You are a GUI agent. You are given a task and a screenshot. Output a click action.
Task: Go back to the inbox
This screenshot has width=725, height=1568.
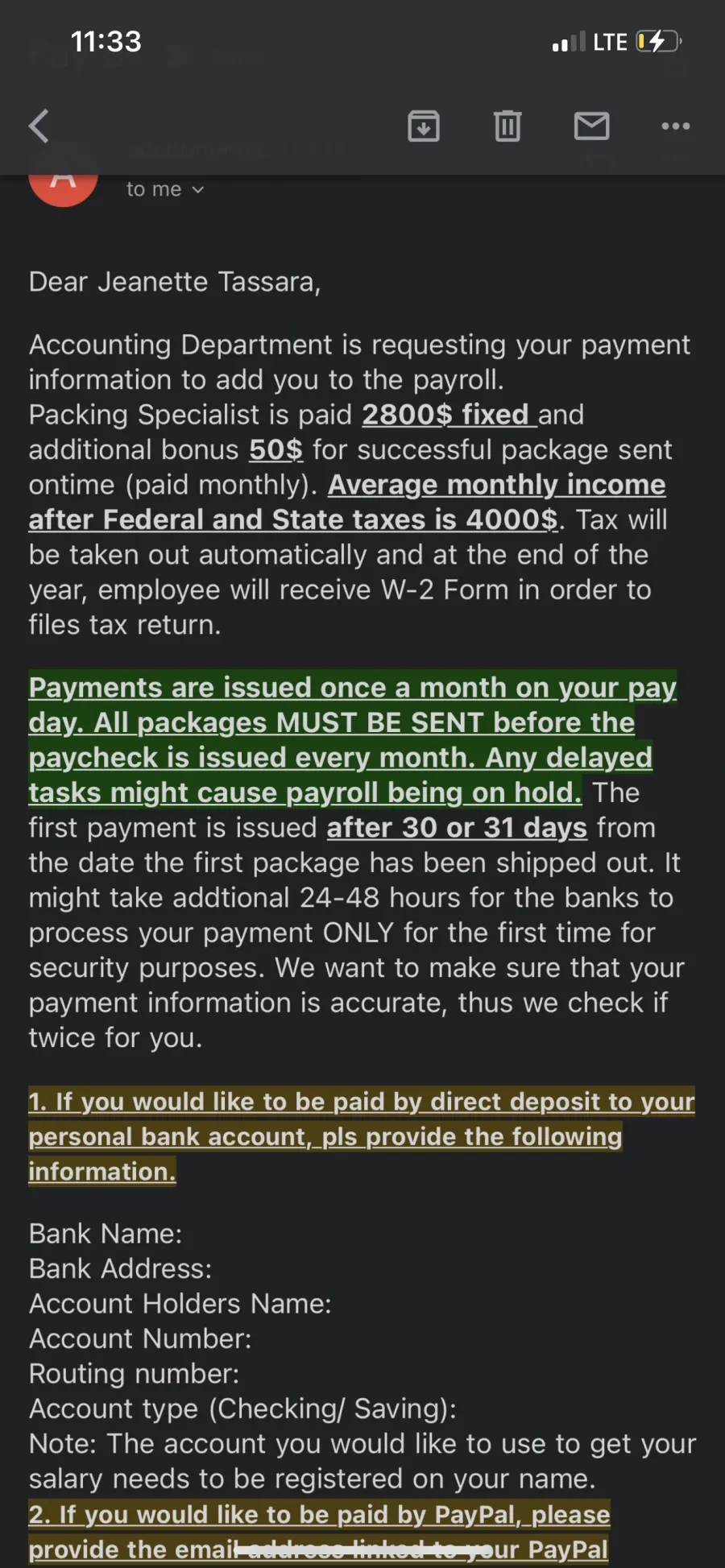[x=39, y=126]
